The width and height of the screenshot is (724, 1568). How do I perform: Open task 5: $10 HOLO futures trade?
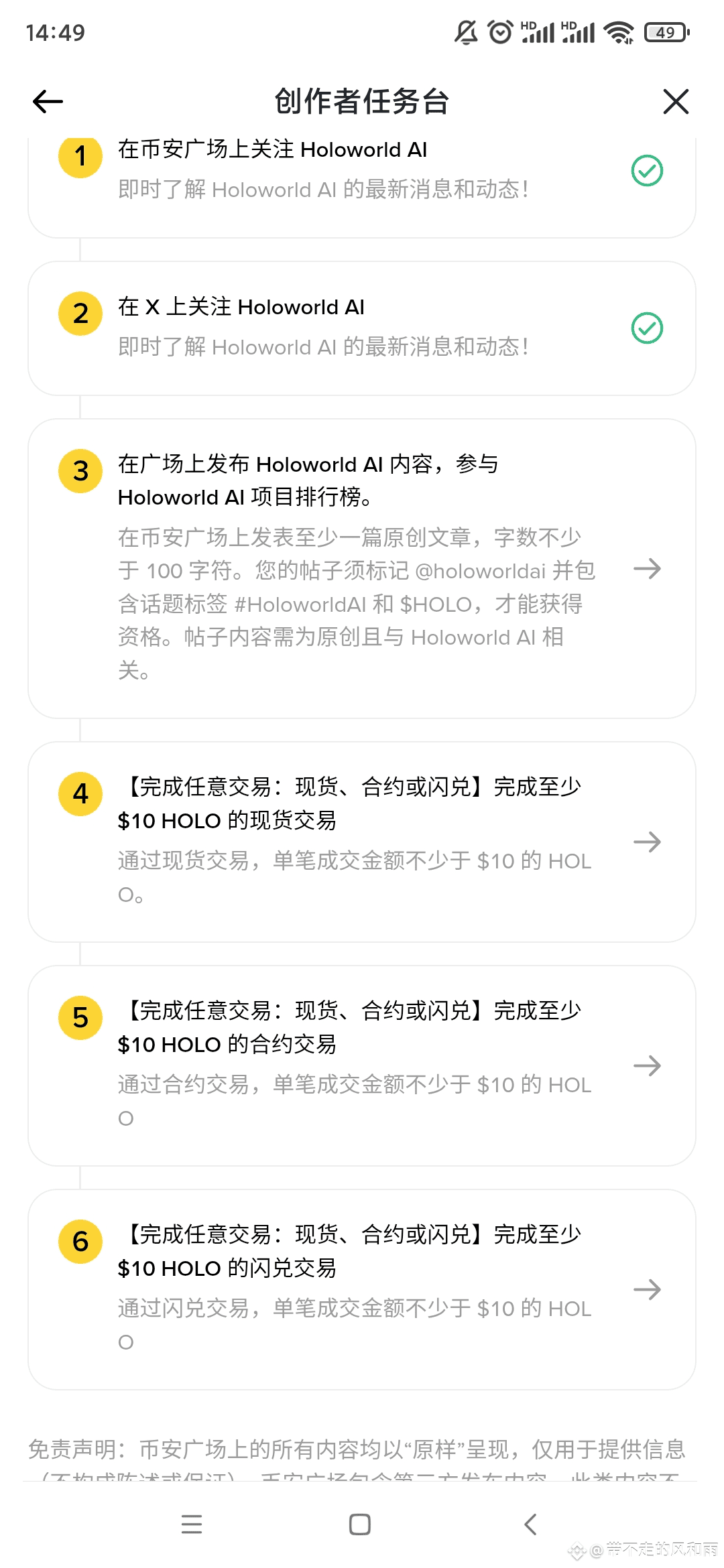pos(362,1065)
